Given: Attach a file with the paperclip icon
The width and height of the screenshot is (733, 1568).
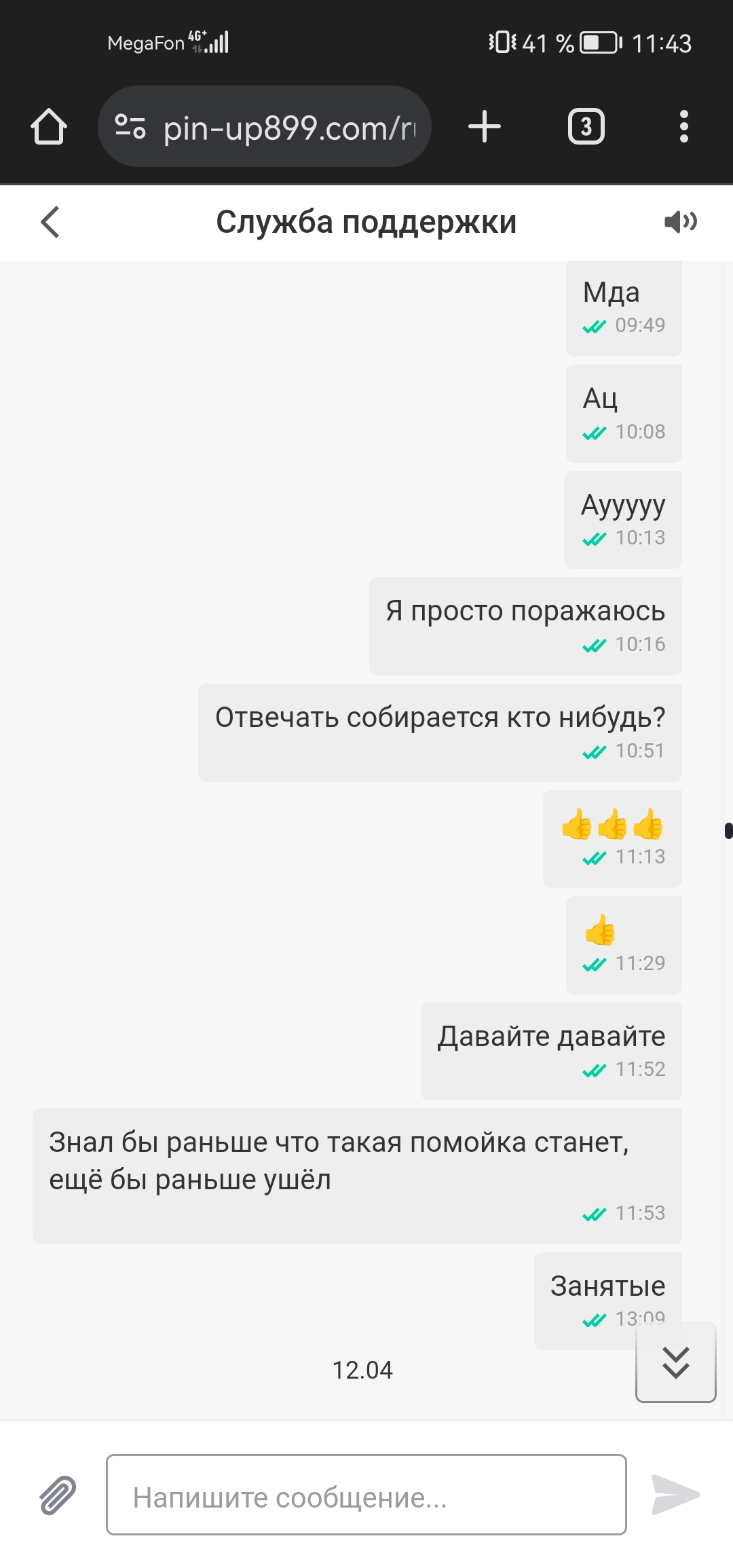Looking at the screenshot, I should [58, 1495].
